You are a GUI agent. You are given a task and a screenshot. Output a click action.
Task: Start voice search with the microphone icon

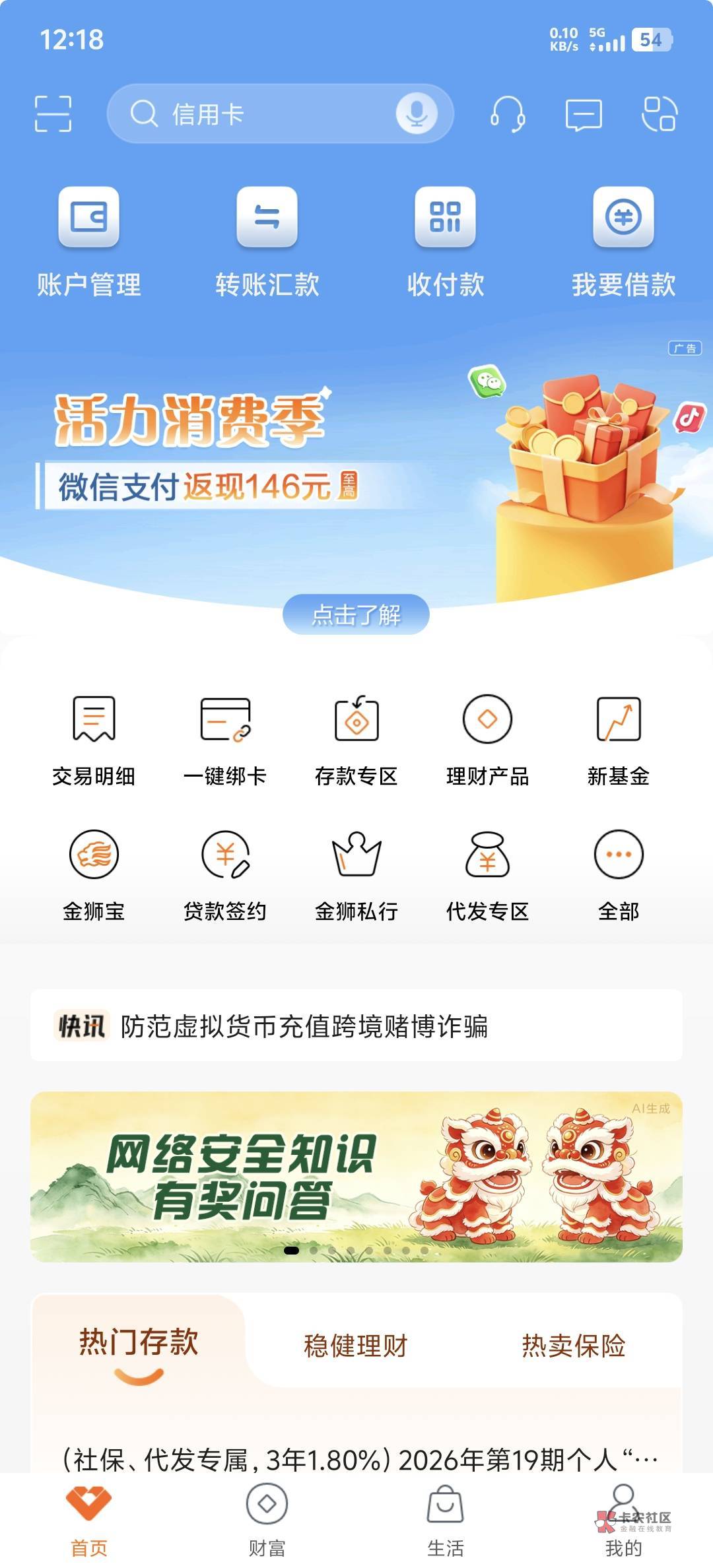[x=417, y=114]
